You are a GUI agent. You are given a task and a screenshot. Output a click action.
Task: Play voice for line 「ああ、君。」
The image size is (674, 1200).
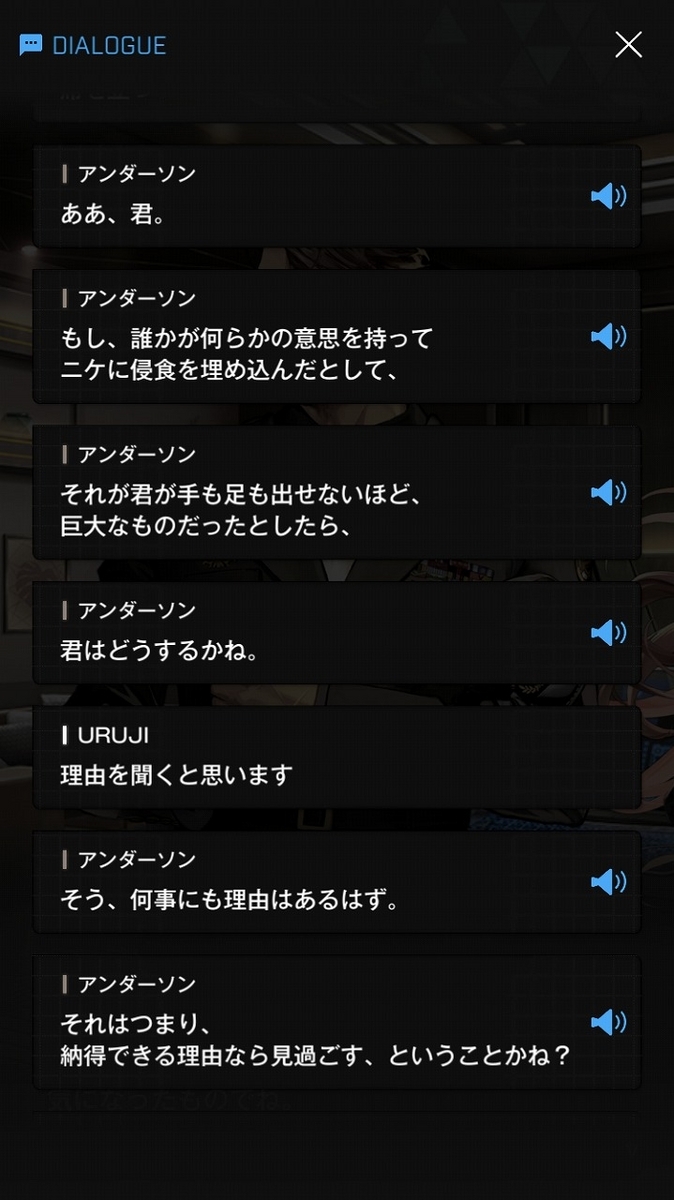607,196
